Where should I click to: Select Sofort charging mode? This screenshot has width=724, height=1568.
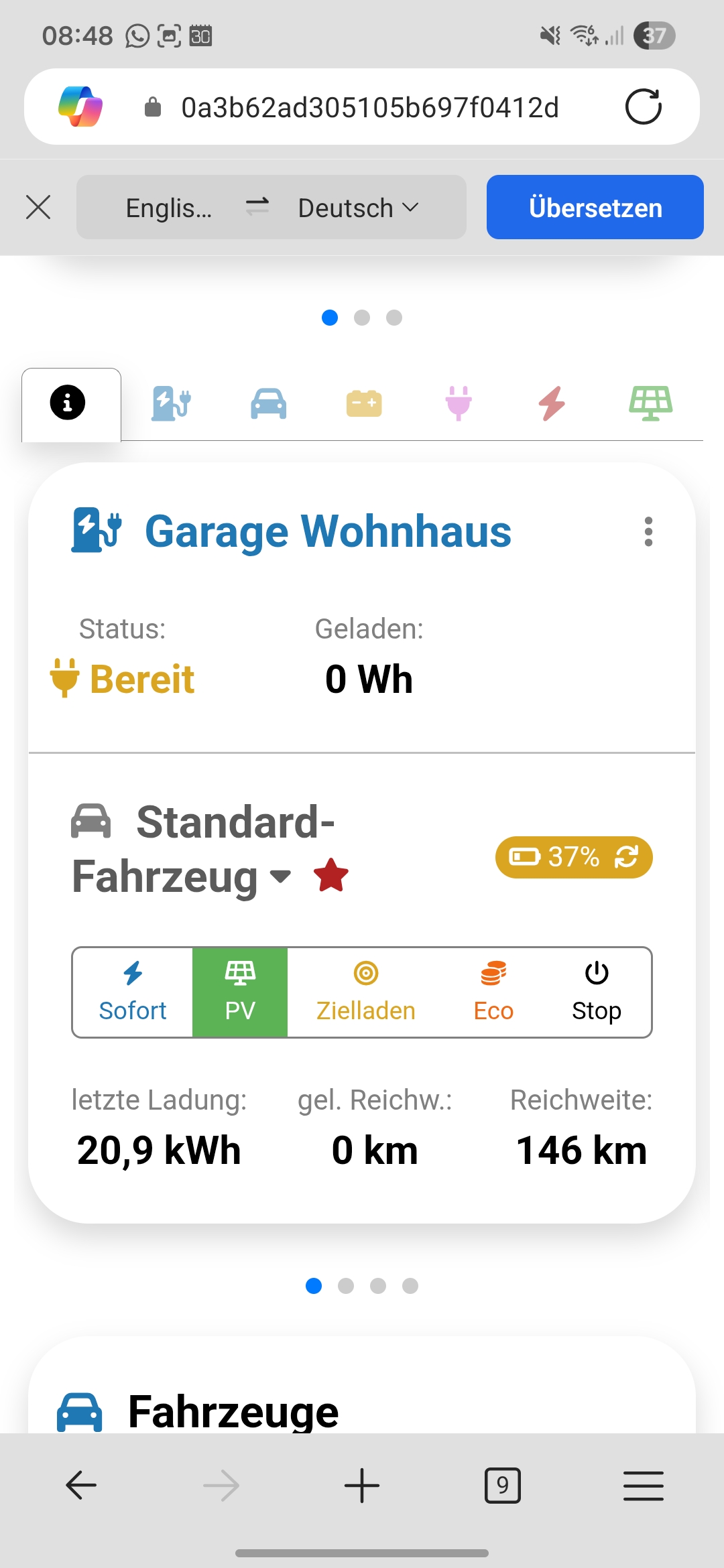(x=133, y=992)
